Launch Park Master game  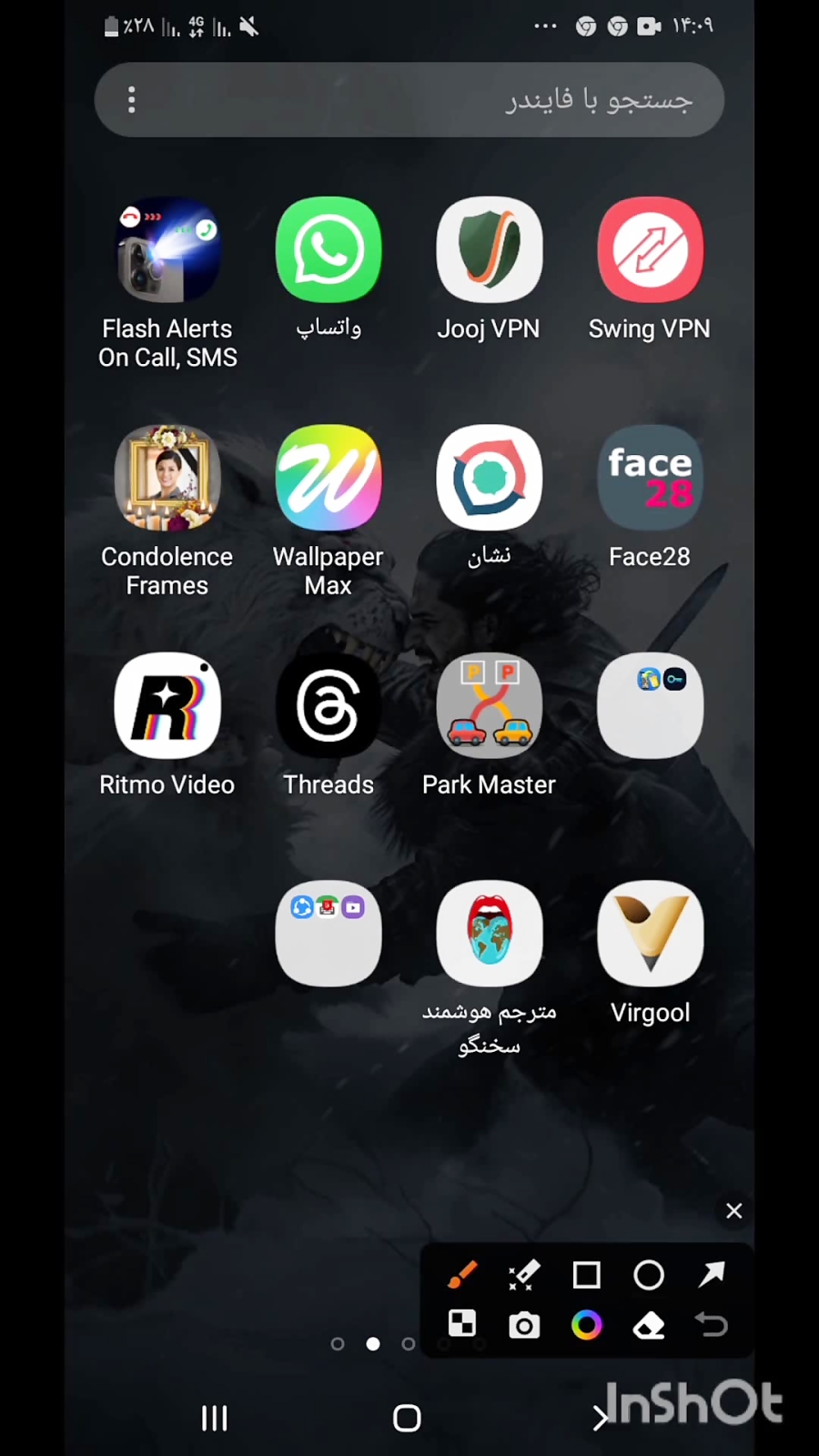click(x=489, y=706)
